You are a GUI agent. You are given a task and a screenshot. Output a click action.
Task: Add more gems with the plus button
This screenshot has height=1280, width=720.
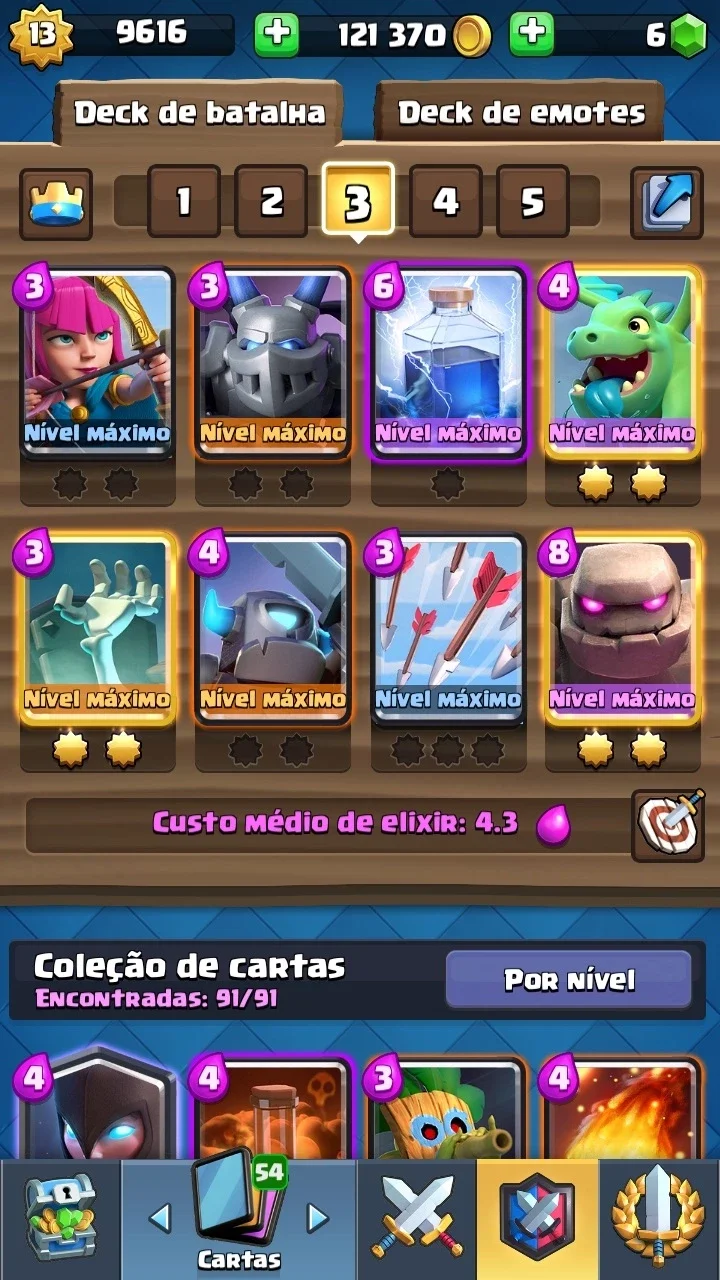click(532, 36)
